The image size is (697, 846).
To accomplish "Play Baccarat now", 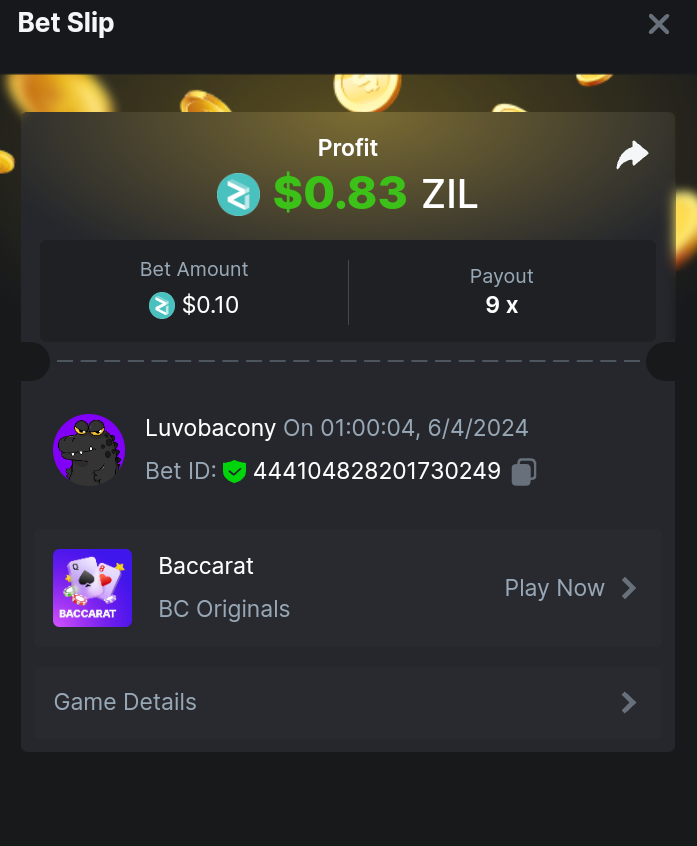I will (570, 588).
